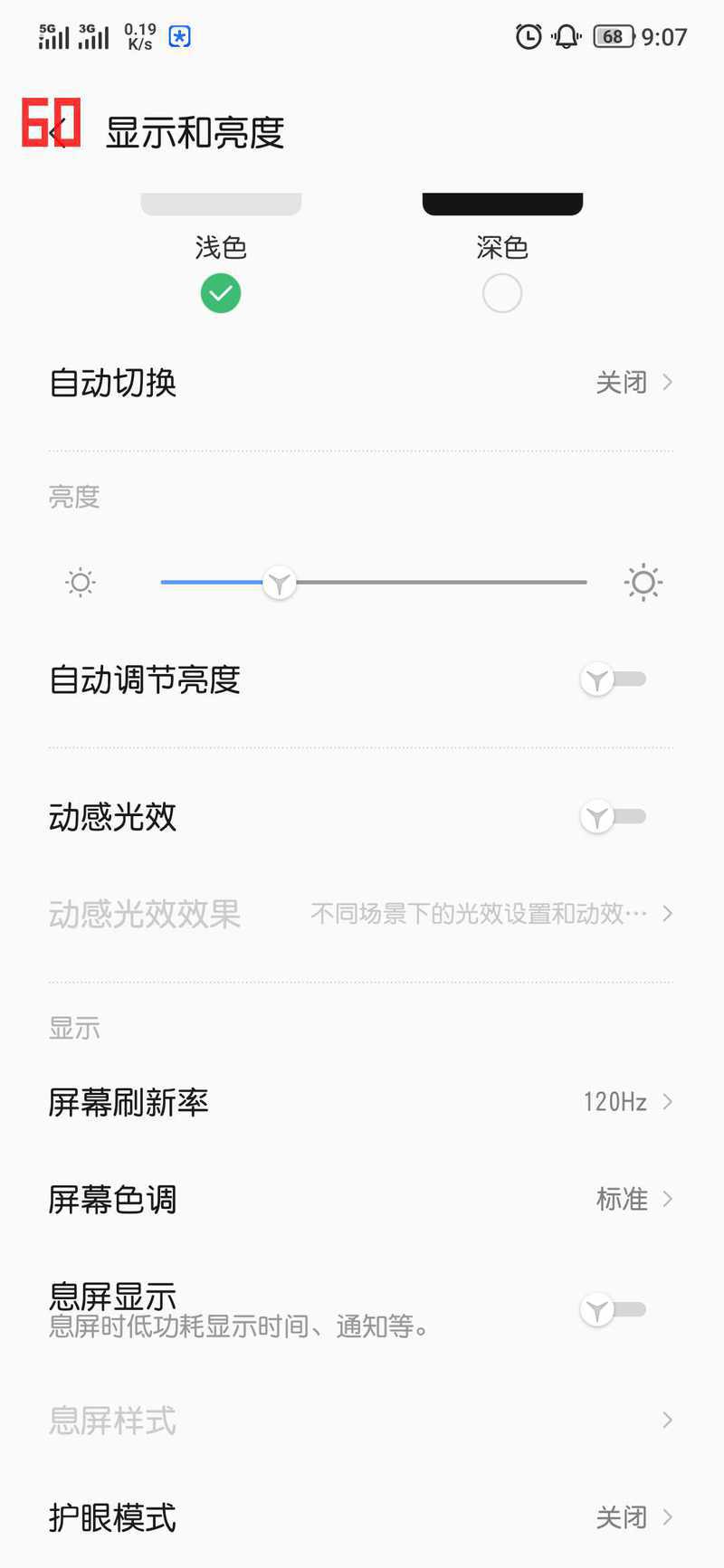Screen dimensions: 724x1568
Task: Turn on 动感光效 toggle
Action: pyautogui.click(x=613, y=817)
